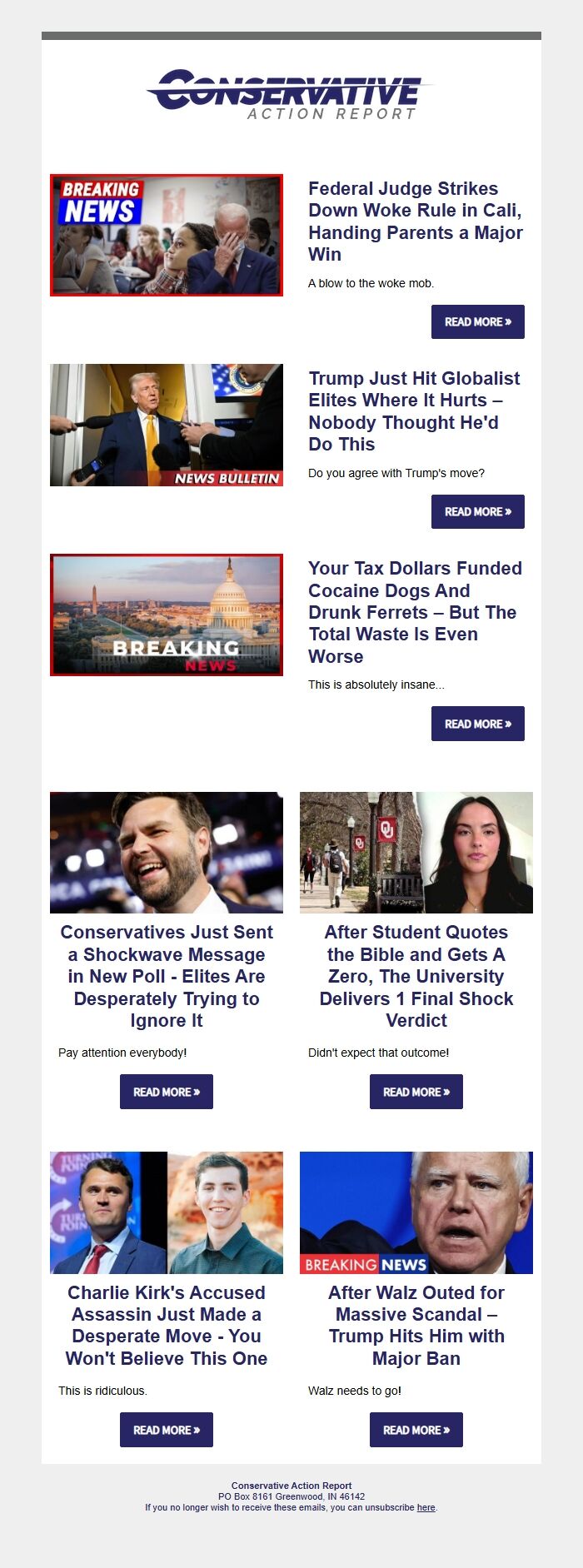Read more about the Cocaine Dogs tax story
This screenshot has height=1568, width=583.
click(x=477, y=724)
